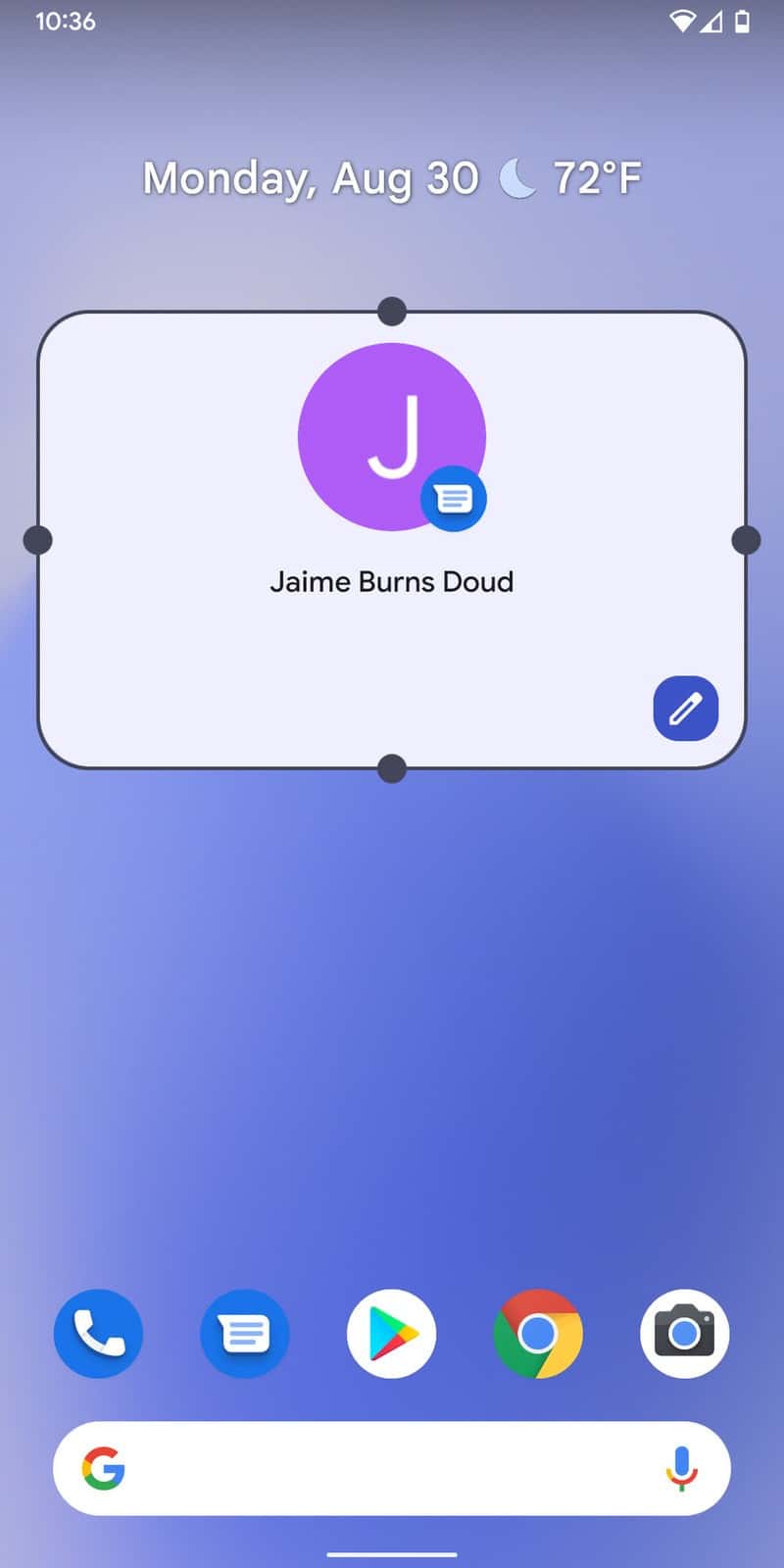This screenshot has width=784, height=1568.
Task: Open Google Play Store
Action: point(391,1334)
